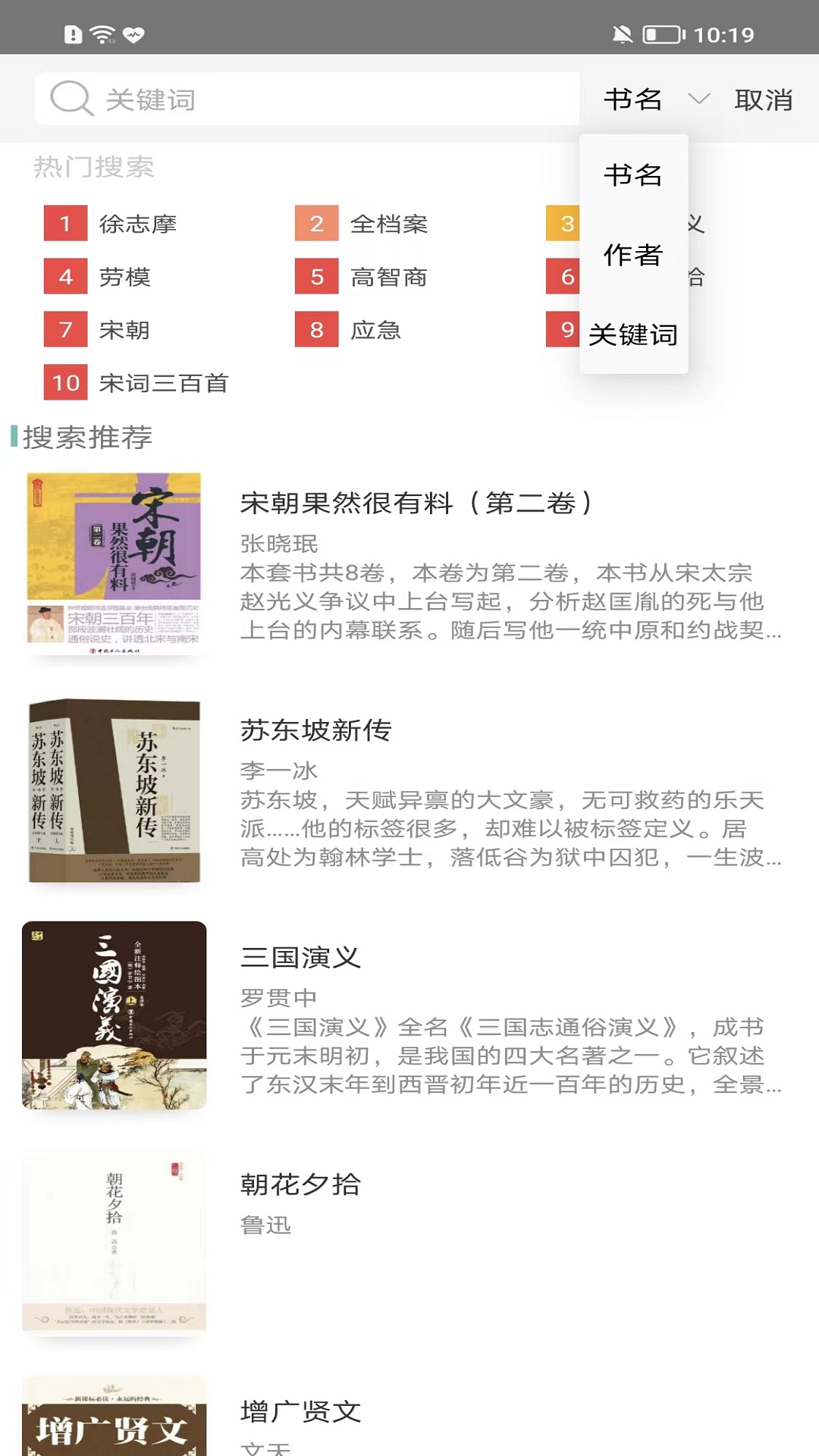Tap hot search 应急
The image size is (819, 1456).
[376, 331]
